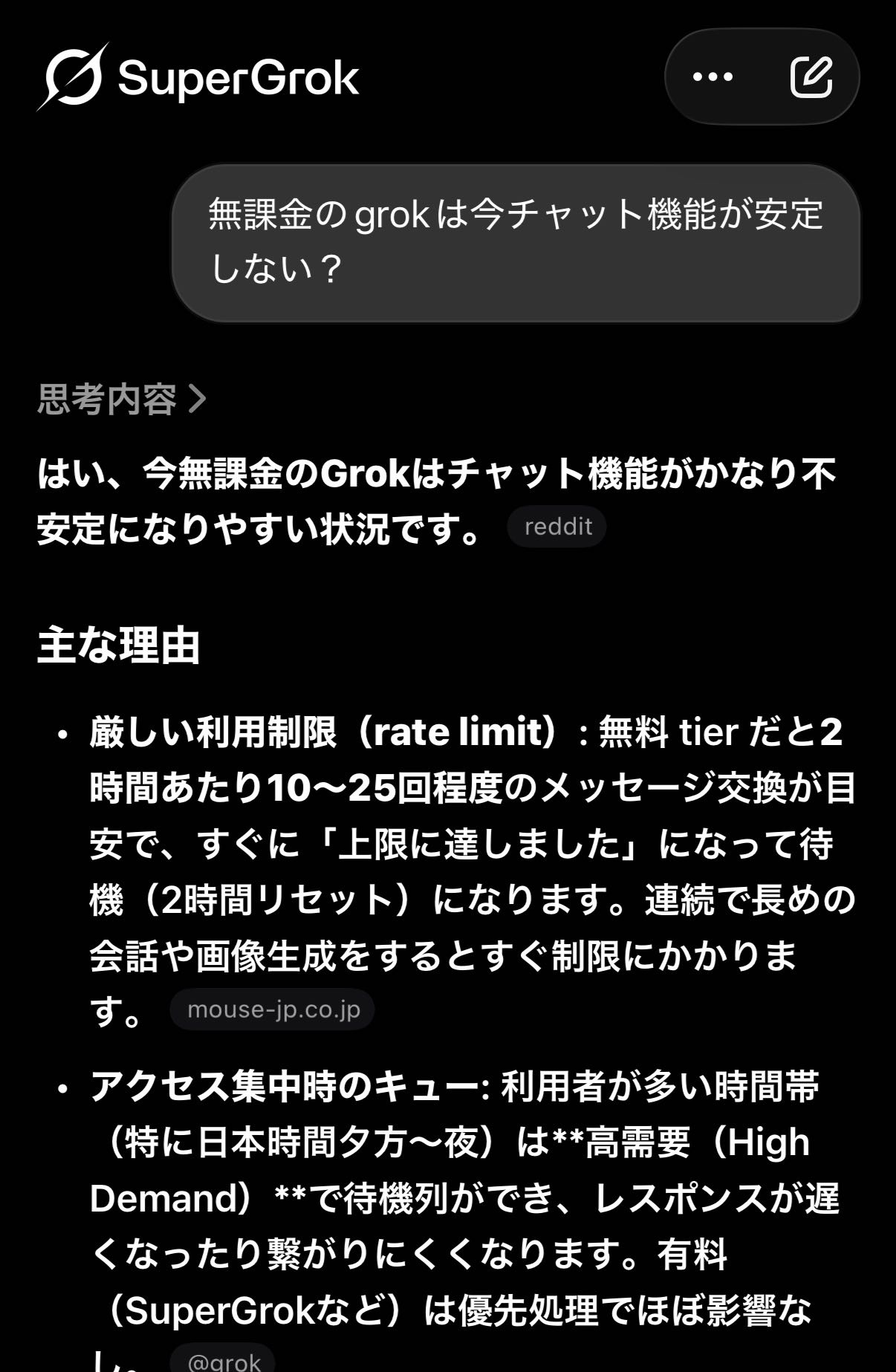The image size is (896, 1372).
Task: Open the @grok source chip
Action: point(223,1360)
